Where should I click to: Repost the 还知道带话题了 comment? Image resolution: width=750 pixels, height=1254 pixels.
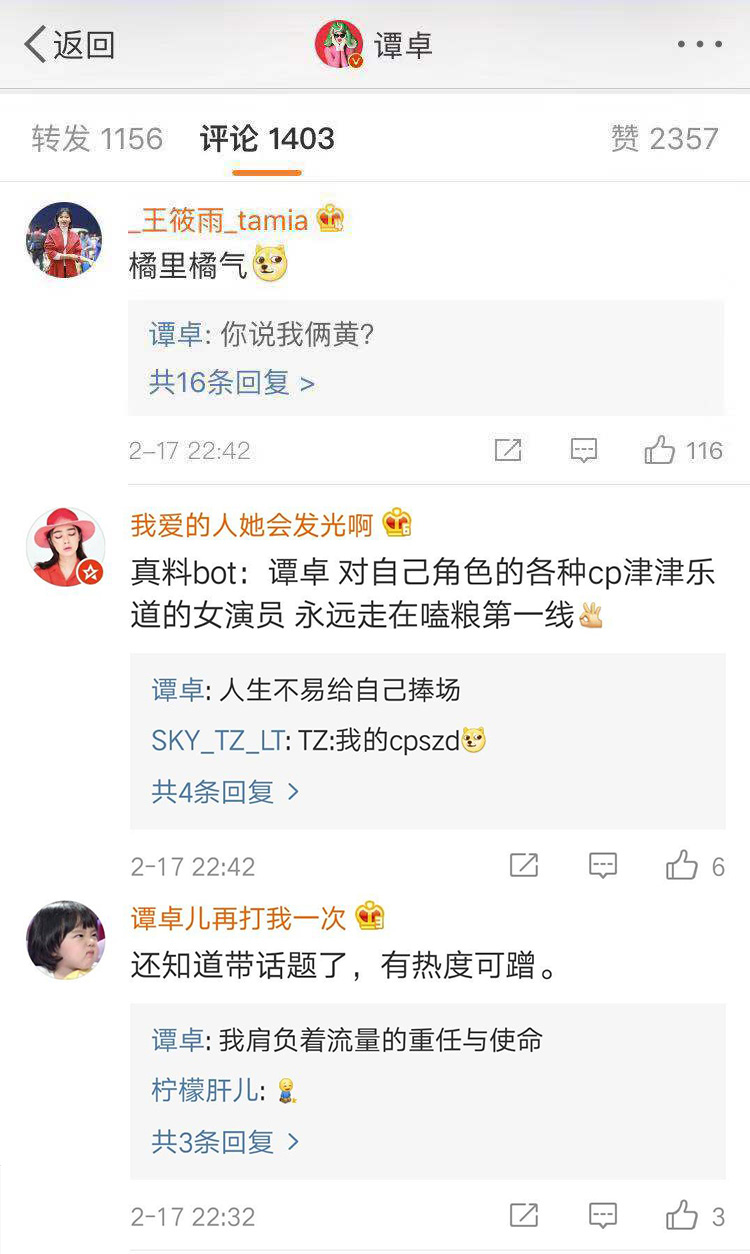tap(524, 1216)
